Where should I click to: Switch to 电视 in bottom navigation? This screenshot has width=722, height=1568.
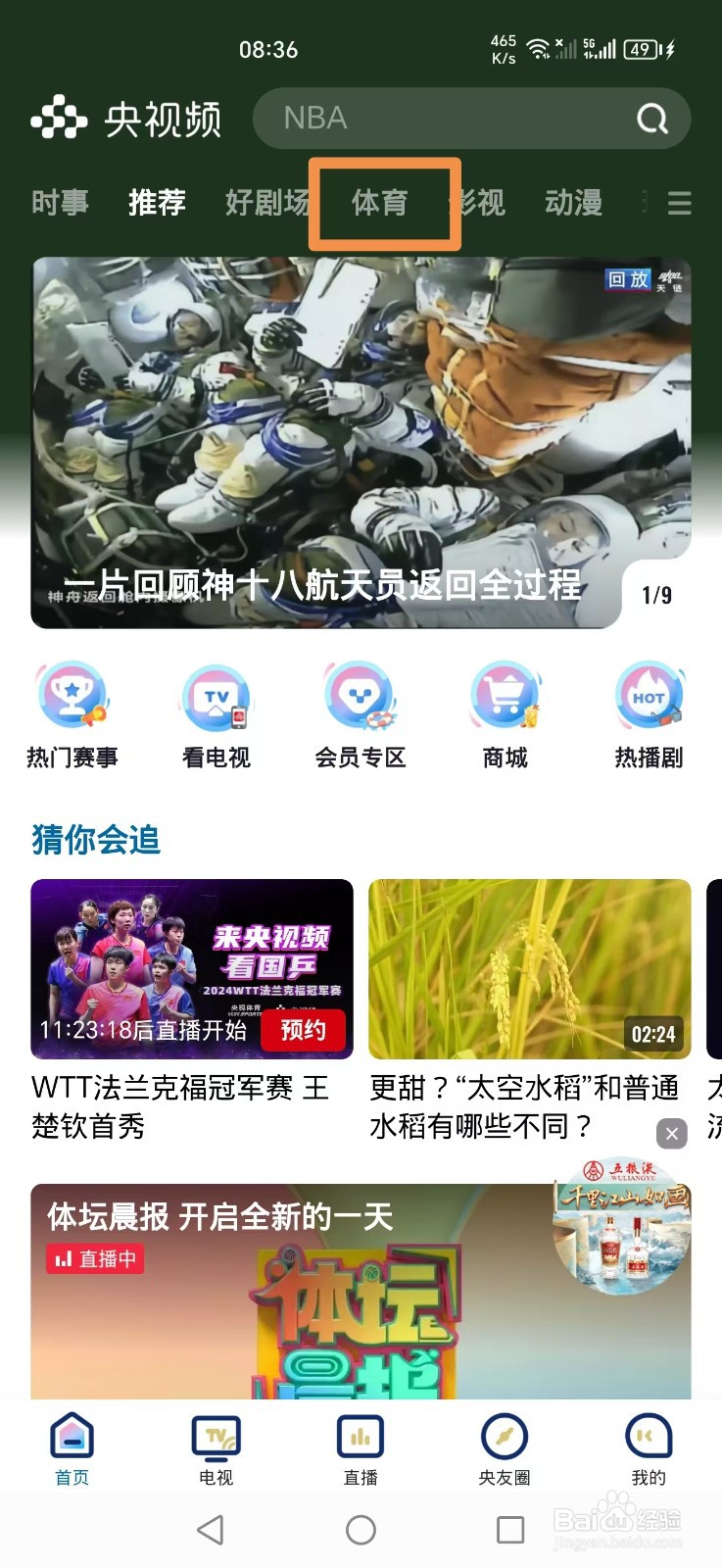pos(216,1450)
